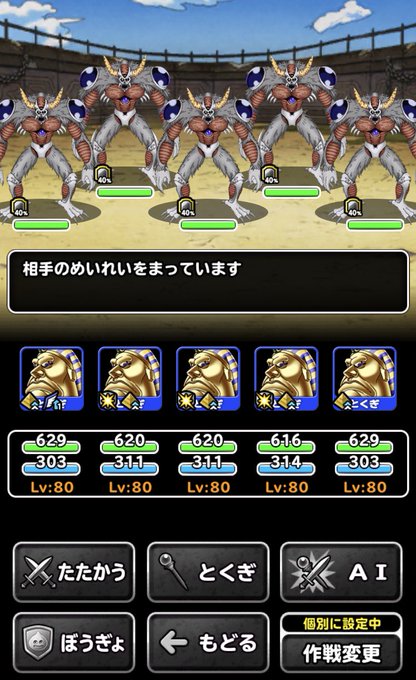Open 作戦変更 to change tactics
Viewport: 416px width, 680px height.
[341, 652]
